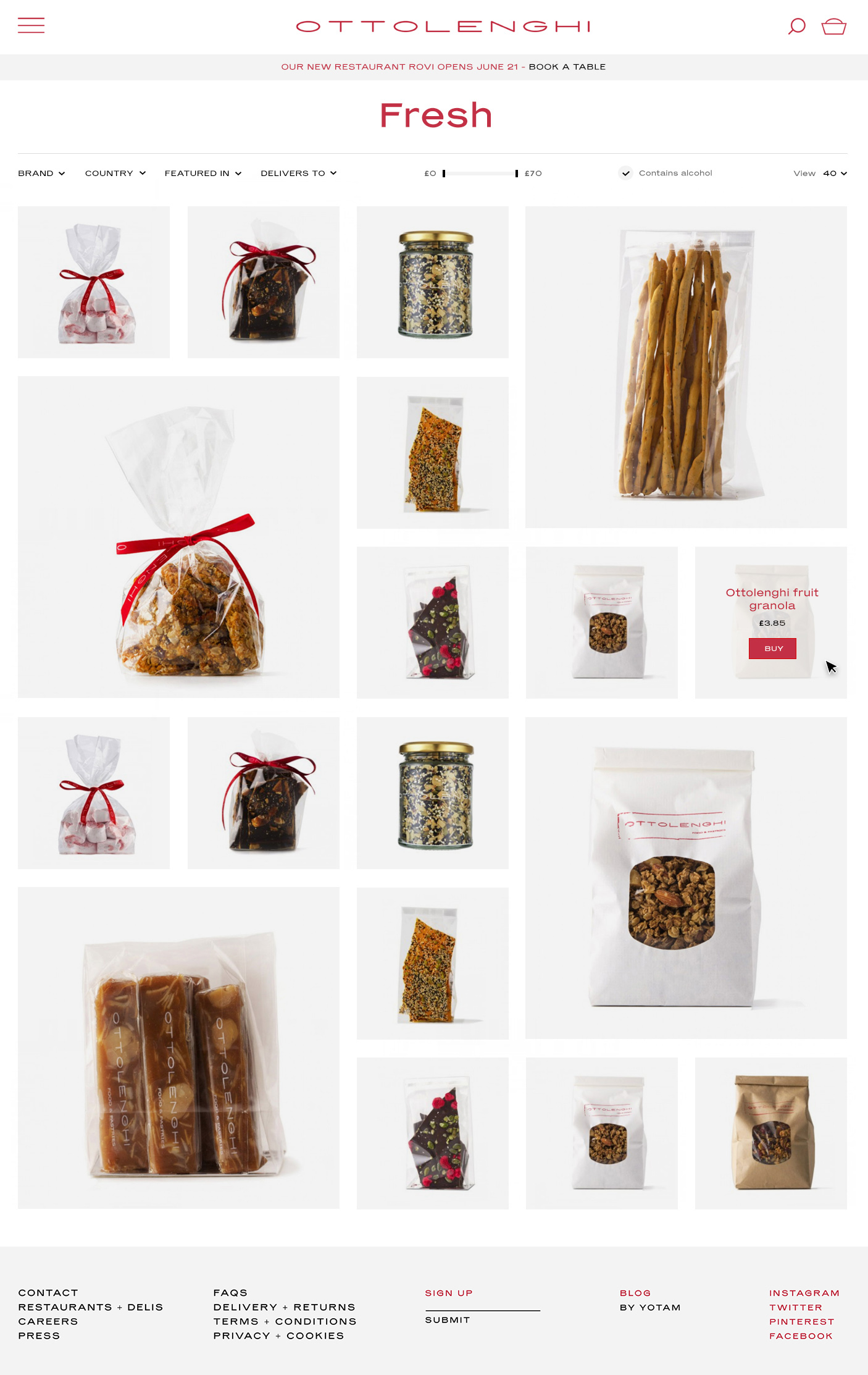Screen dimensions: 868x1375
Task: Change the View 40 items dropdown
Action: [x=835, y=174]
